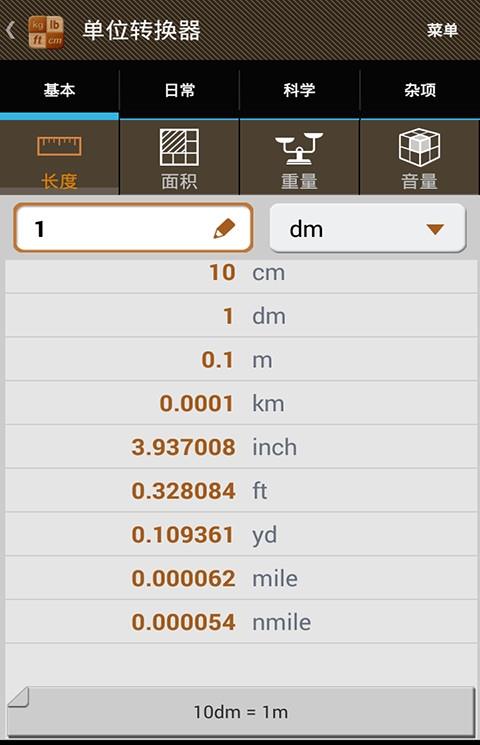Open the dm unit dropdown
The height and width of the screenshot is (745, 480).
click(367, 228)
